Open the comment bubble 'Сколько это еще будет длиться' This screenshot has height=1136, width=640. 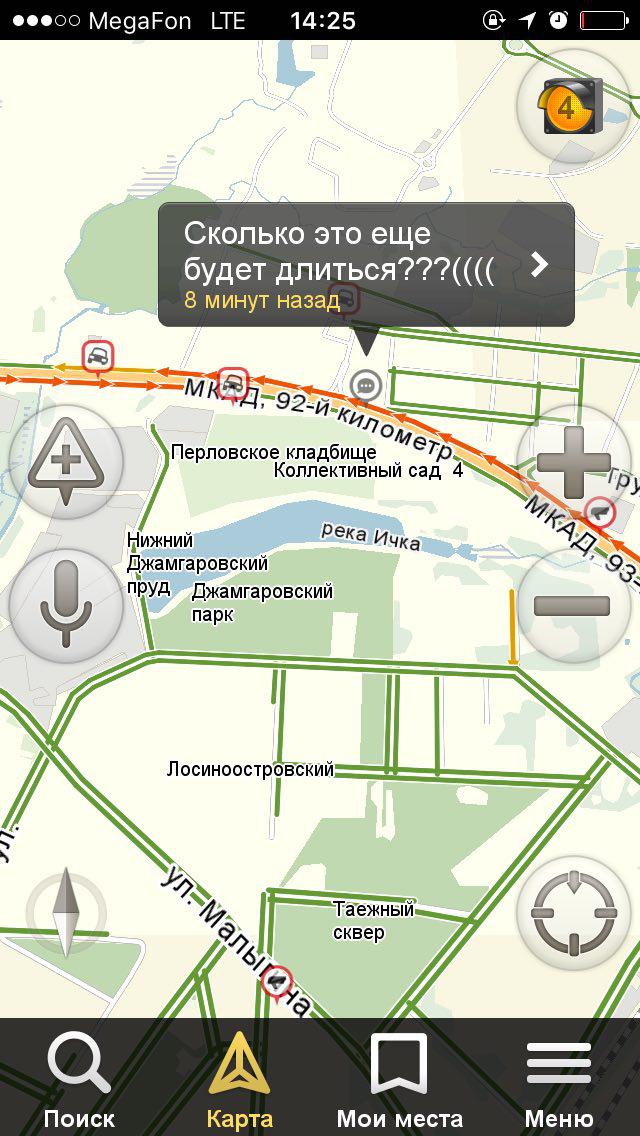[x=366, y=264]
